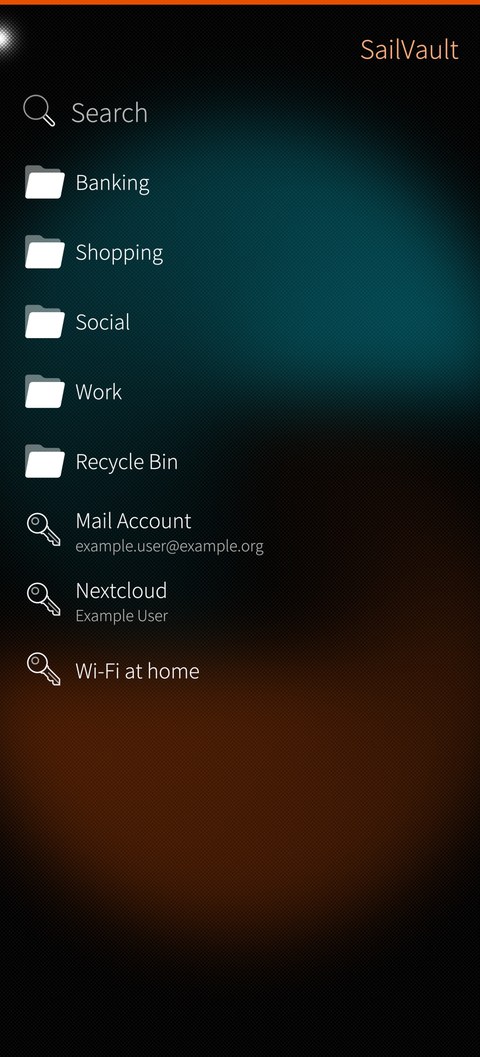The image size is (480, 1057).
Task: Open the Banking folder
Action: tap(240, 183)
